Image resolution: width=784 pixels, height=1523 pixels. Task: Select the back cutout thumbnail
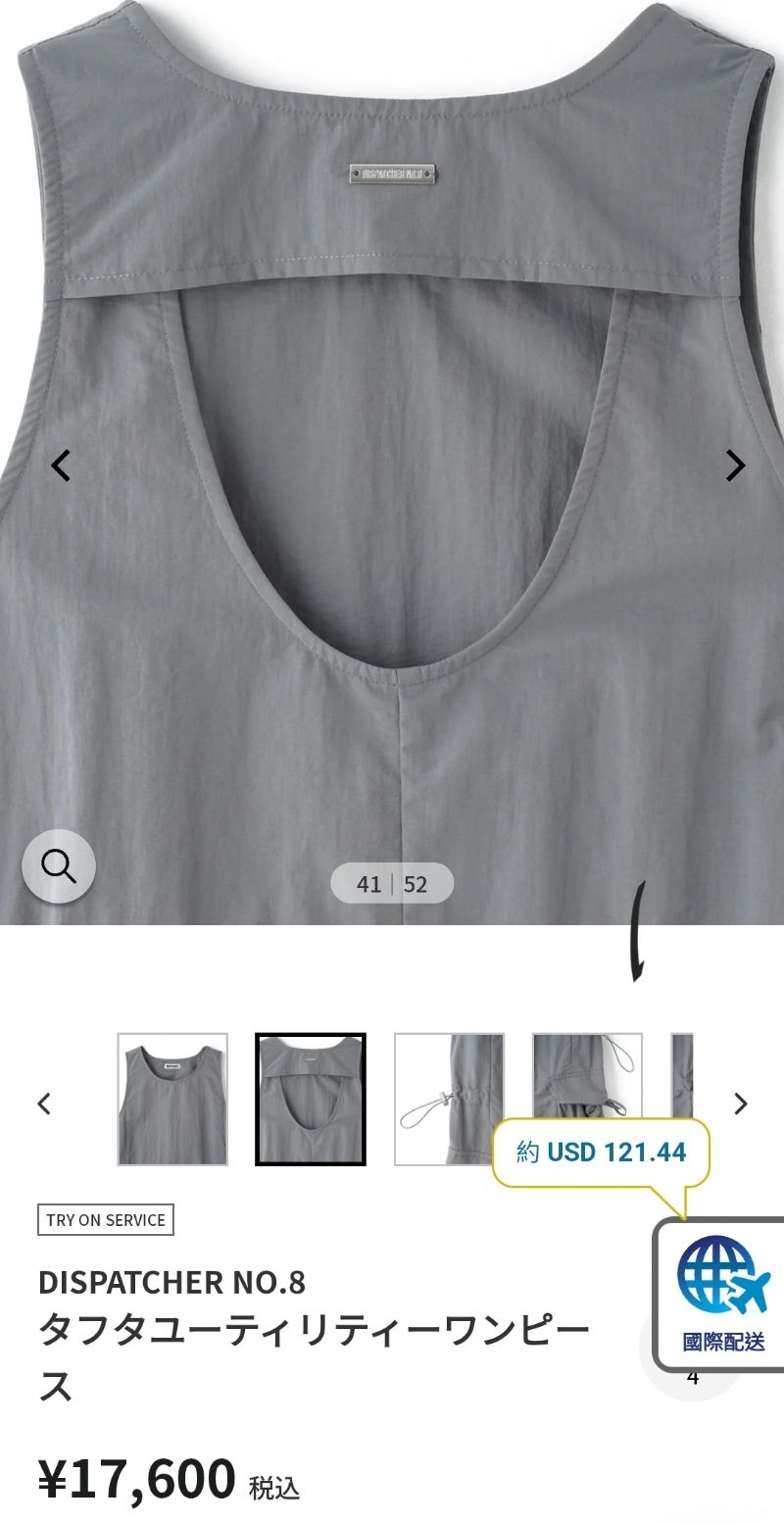point(311,1099)
